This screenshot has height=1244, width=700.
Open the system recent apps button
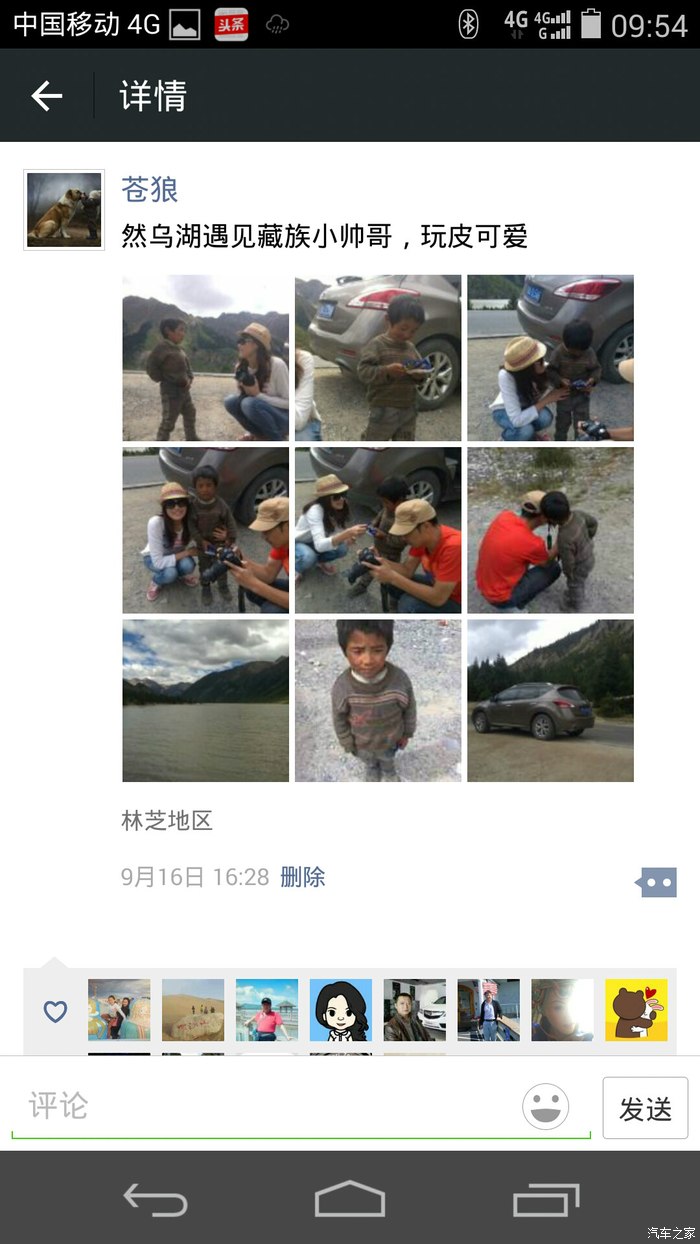pyautogui.click(x=546, y=1198)
